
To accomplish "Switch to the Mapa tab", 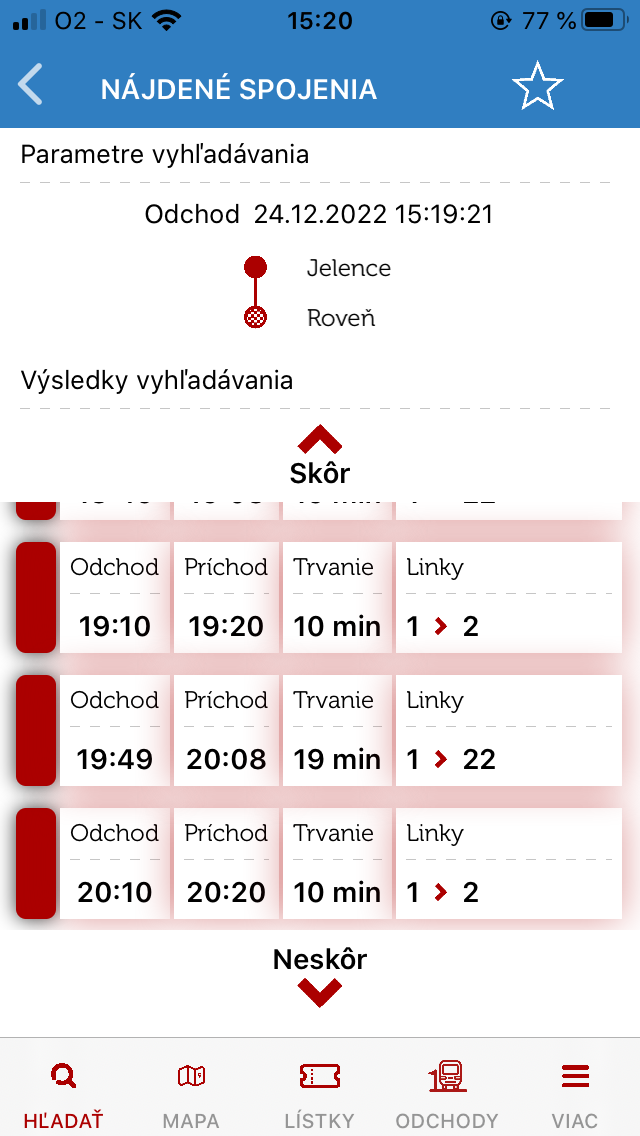I will coord(191,1094).
